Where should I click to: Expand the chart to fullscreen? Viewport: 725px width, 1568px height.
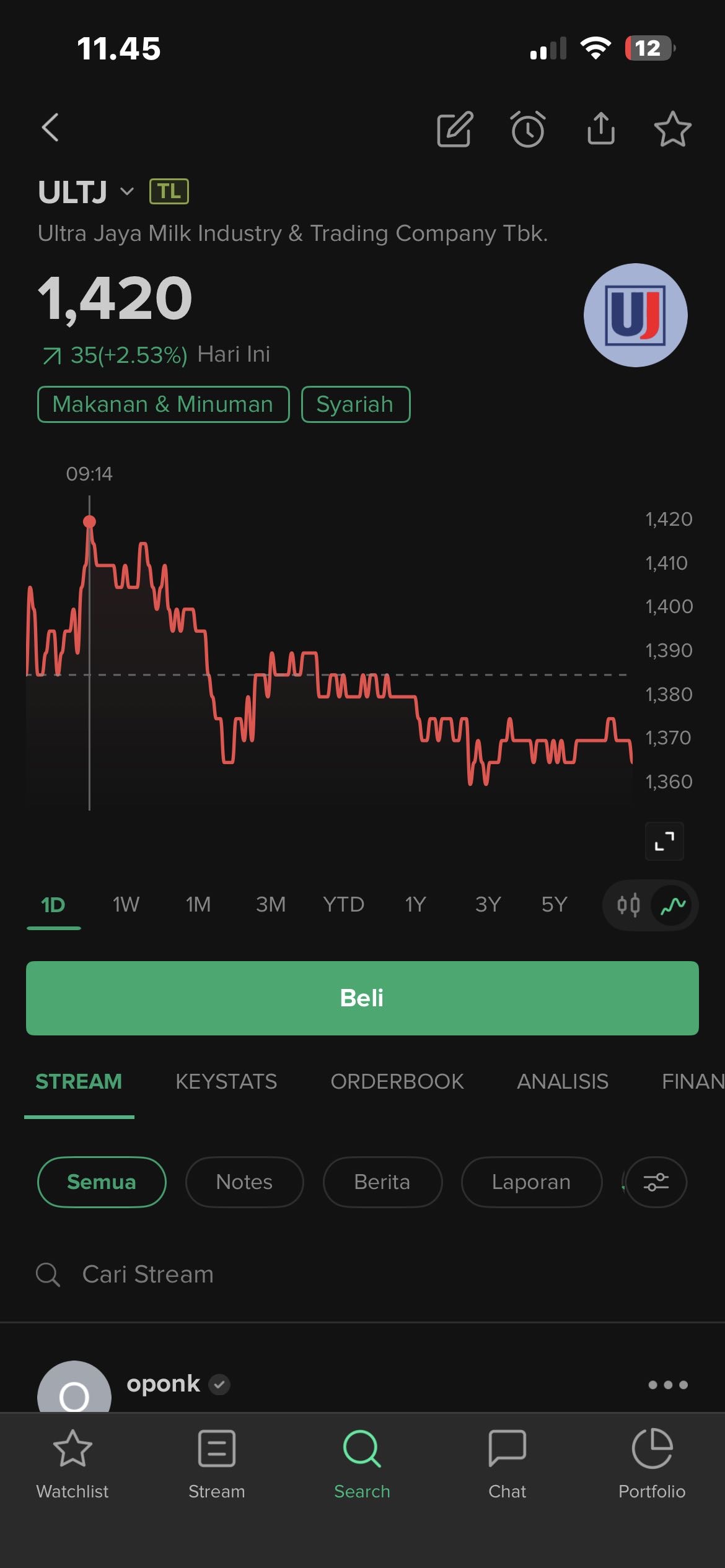664,841
